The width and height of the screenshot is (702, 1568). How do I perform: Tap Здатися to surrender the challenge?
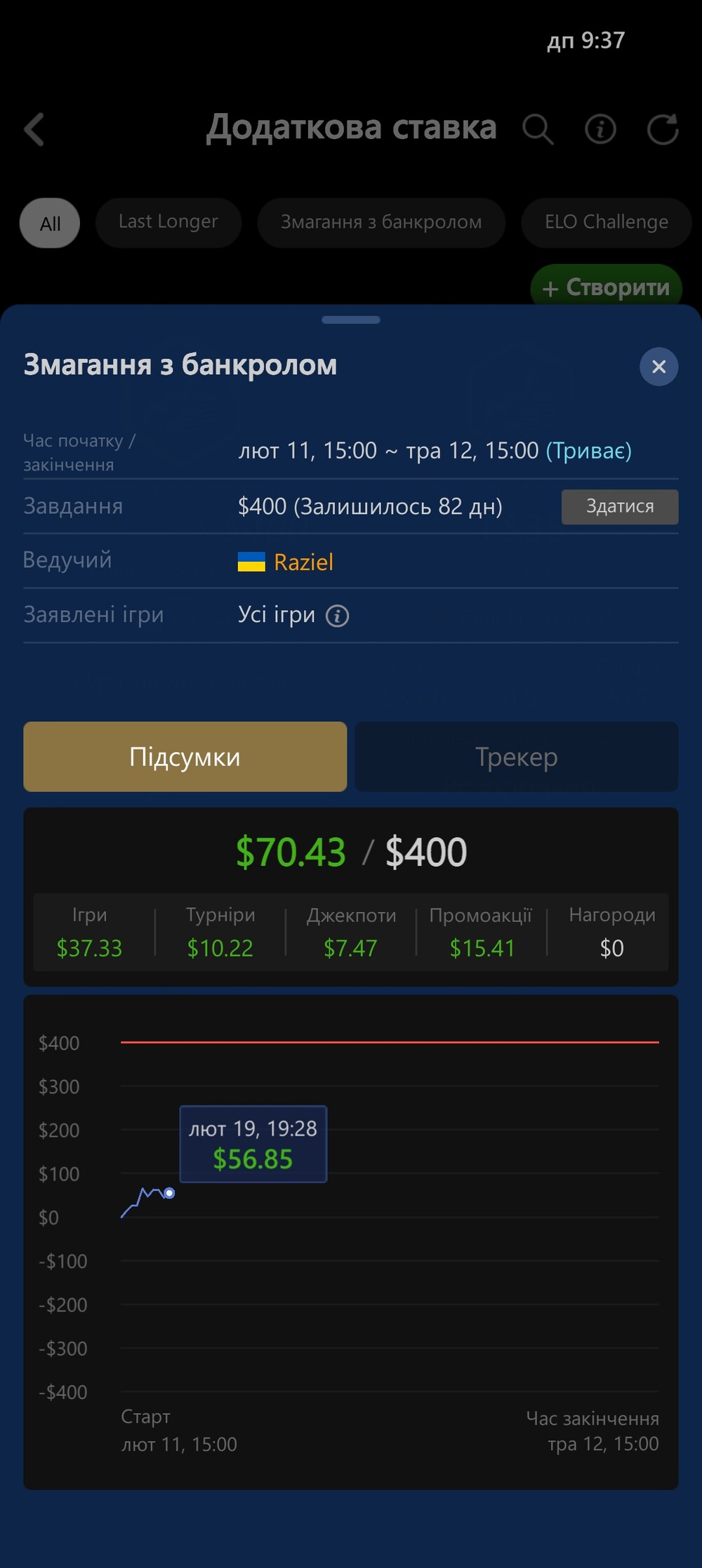click(620, 506)
